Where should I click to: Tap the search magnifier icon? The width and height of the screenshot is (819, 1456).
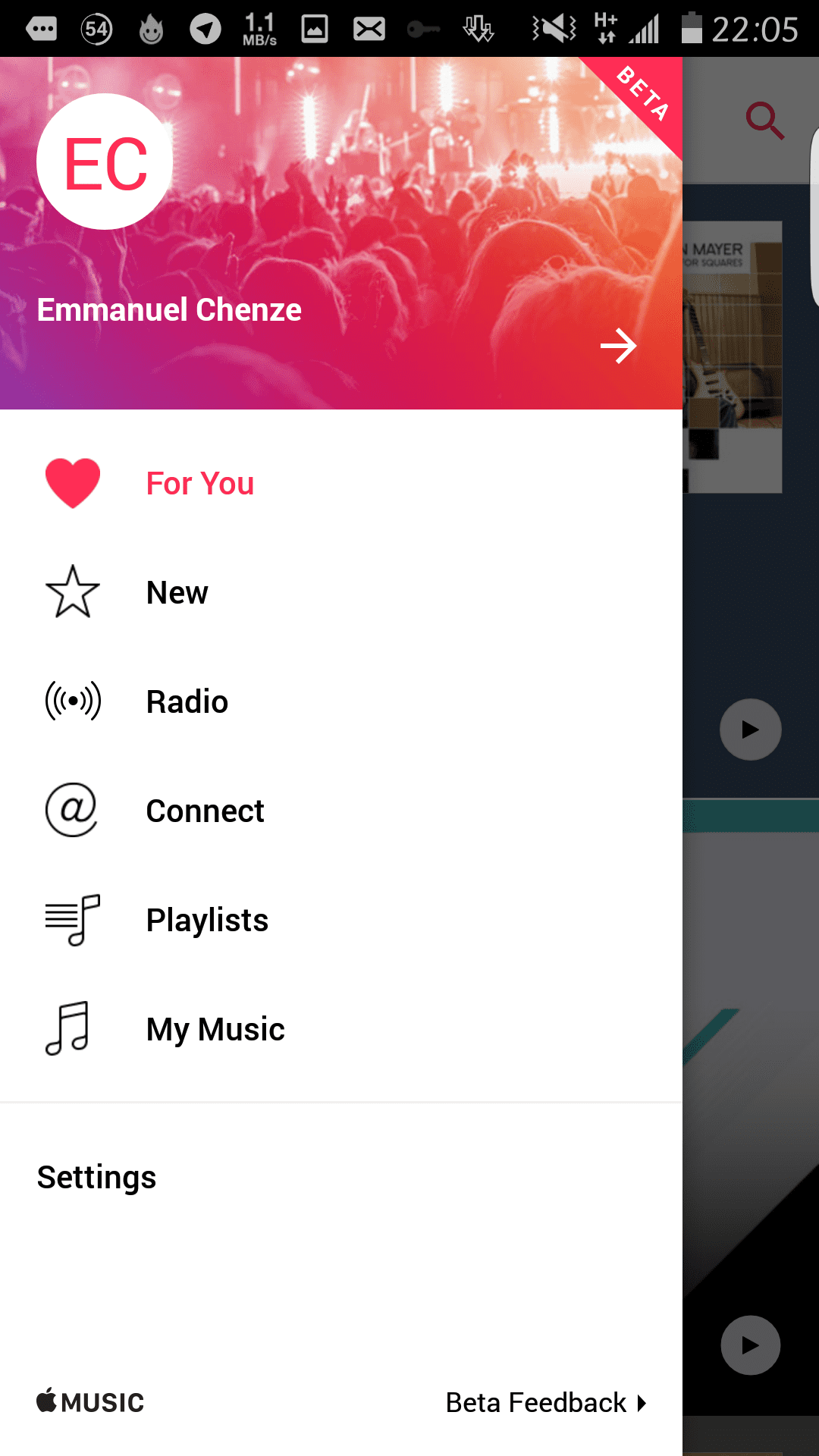[764, 121]
